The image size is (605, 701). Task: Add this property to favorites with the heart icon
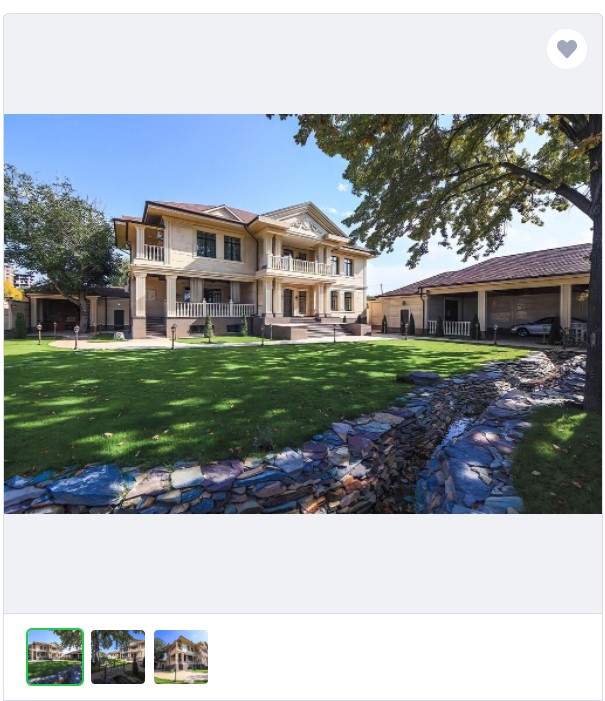point(567,49)
